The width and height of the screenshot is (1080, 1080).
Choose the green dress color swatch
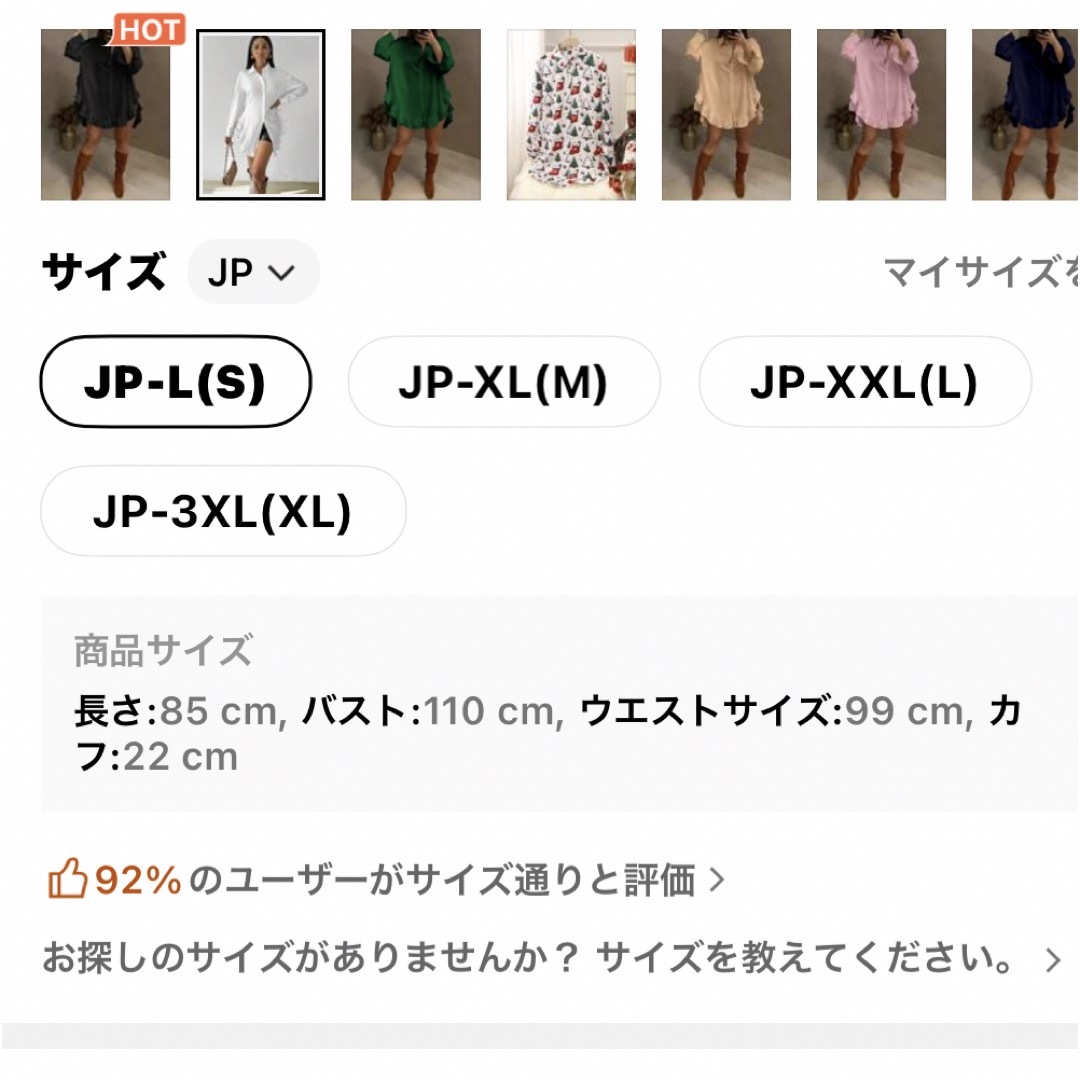pos(416,114)
